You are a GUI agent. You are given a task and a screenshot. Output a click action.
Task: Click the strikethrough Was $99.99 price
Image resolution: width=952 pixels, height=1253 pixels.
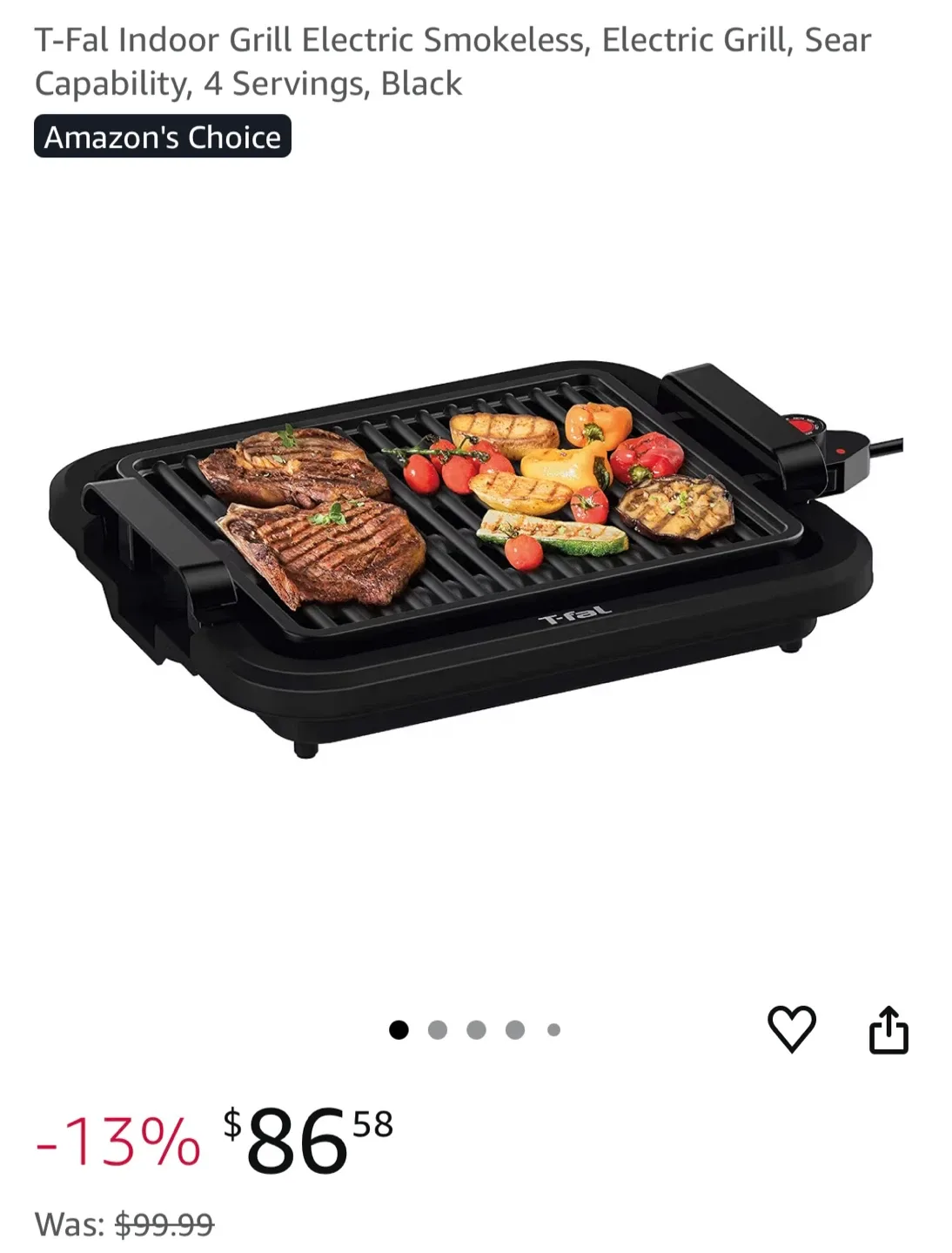126,1223
